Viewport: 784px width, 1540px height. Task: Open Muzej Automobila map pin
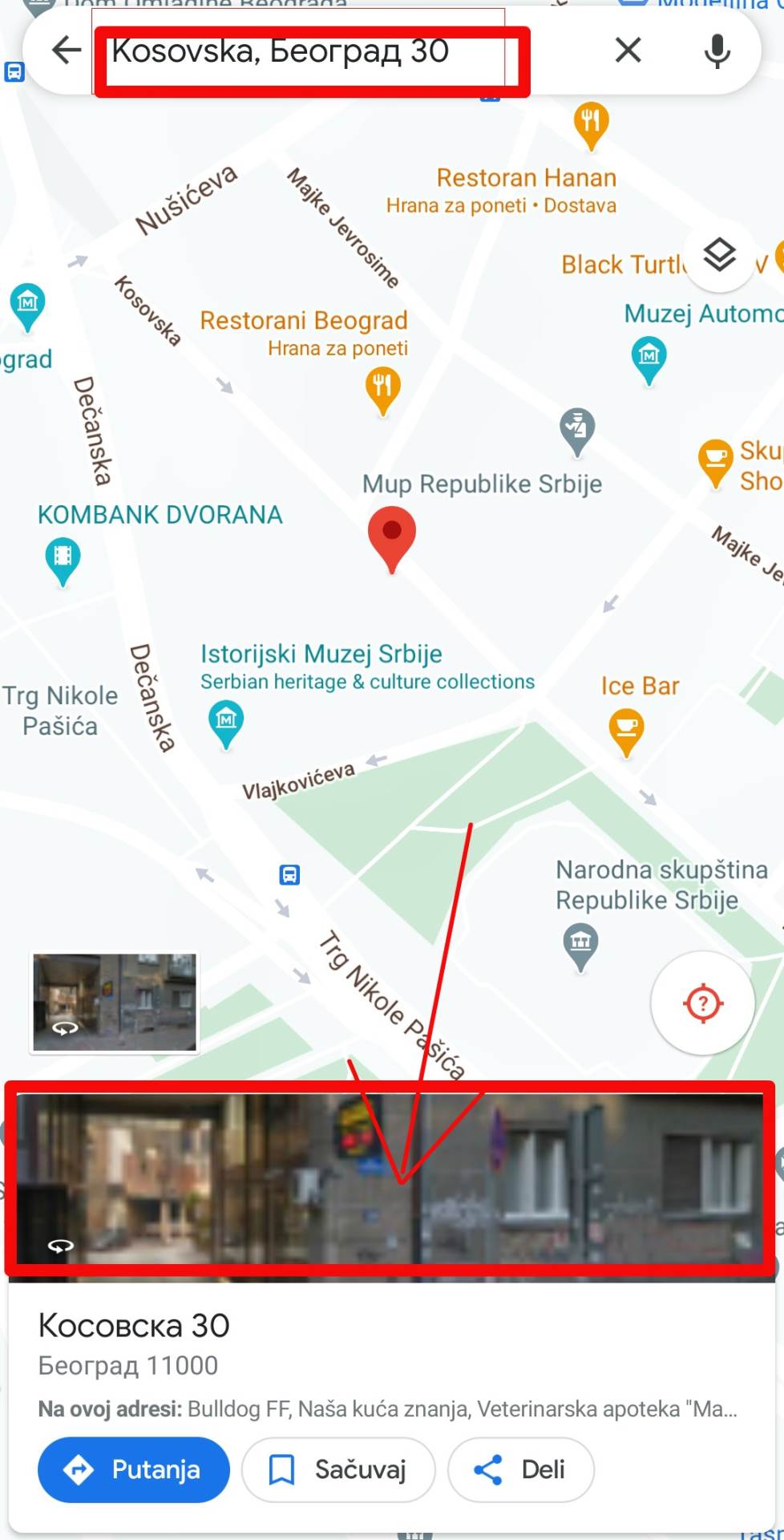click(649, 356)
